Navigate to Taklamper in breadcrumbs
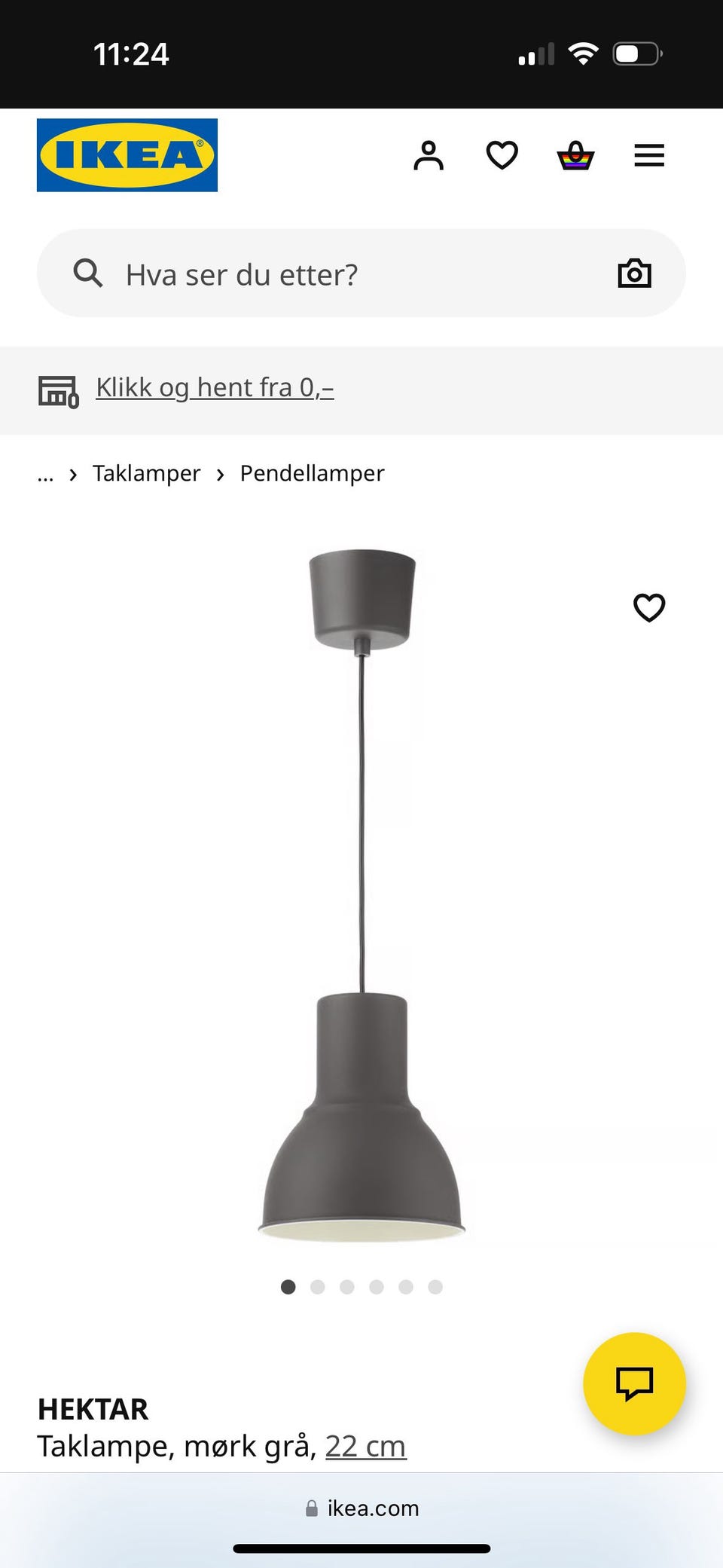The height and width of the screenshot is (1568, 723). 146,473
